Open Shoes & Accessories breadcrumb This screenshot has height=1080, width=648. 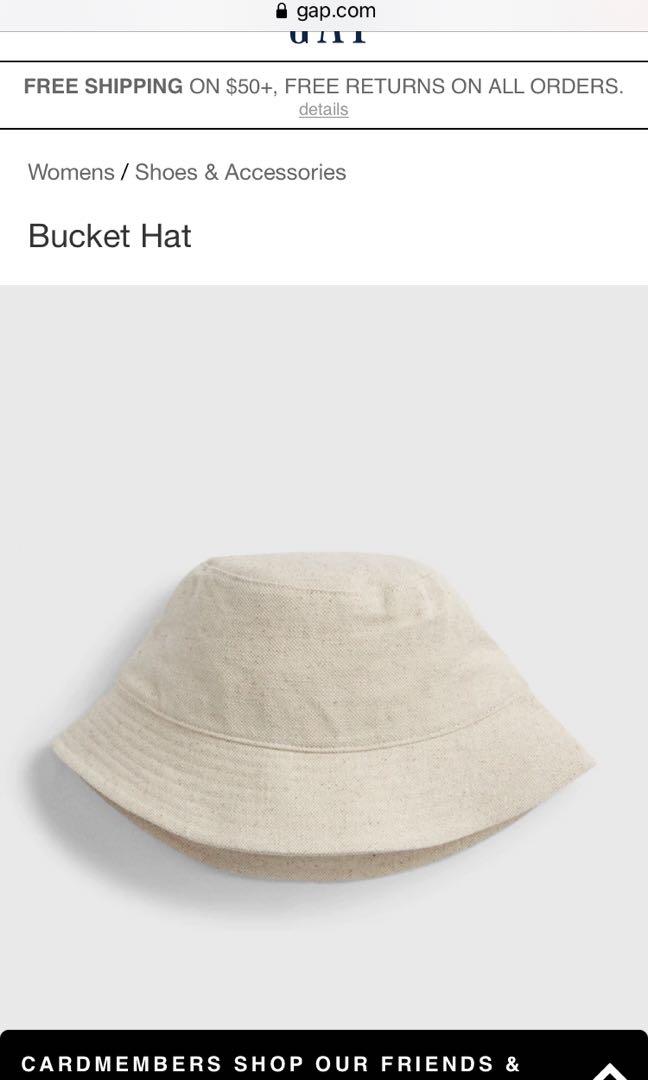pos(240,172)
